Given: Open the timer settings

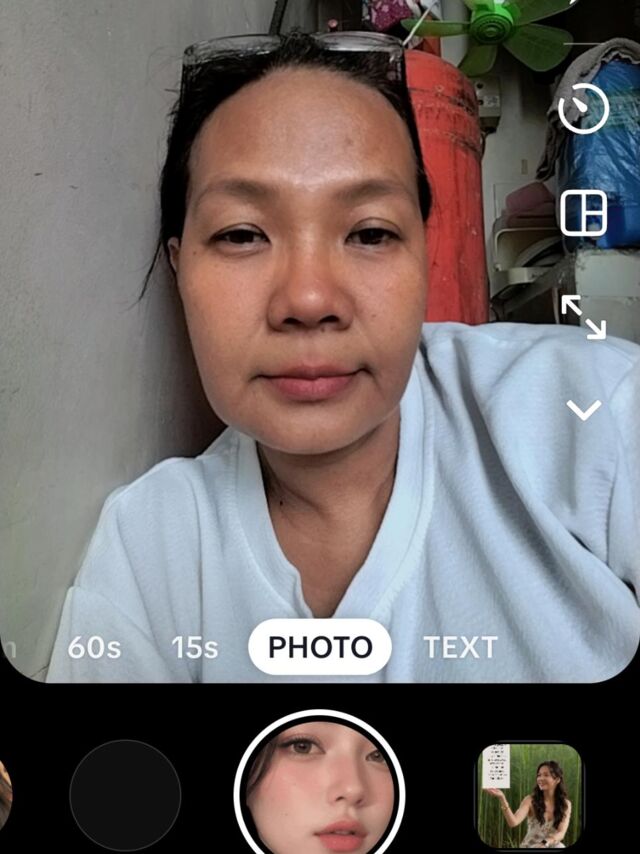Looking at the screenshot, I should pyautogui.click(x=583, y=109).
